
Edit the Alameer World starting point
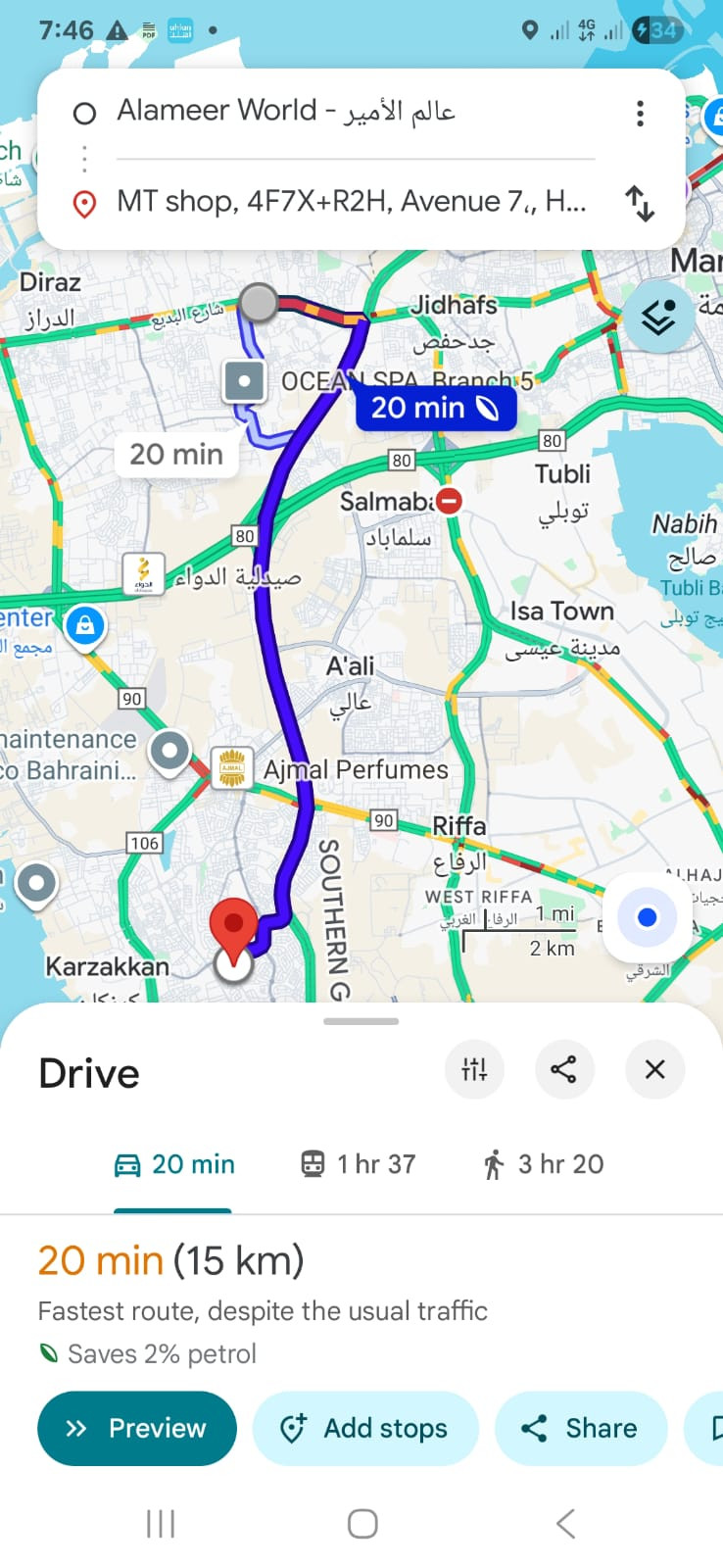[333, 111]
